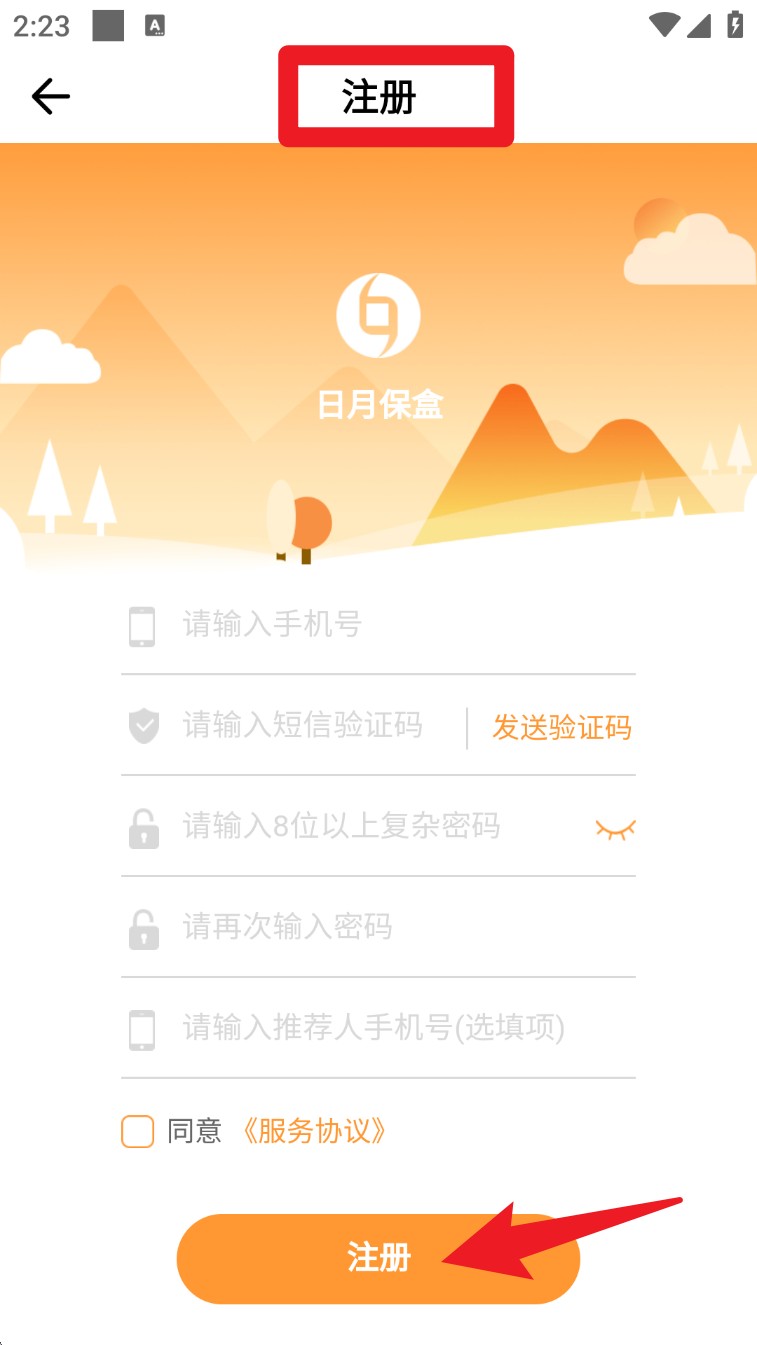The height and width of the screenshot is (1345, 757).
Task: Check the agree (同意) checkbox
Action: 137,1132
